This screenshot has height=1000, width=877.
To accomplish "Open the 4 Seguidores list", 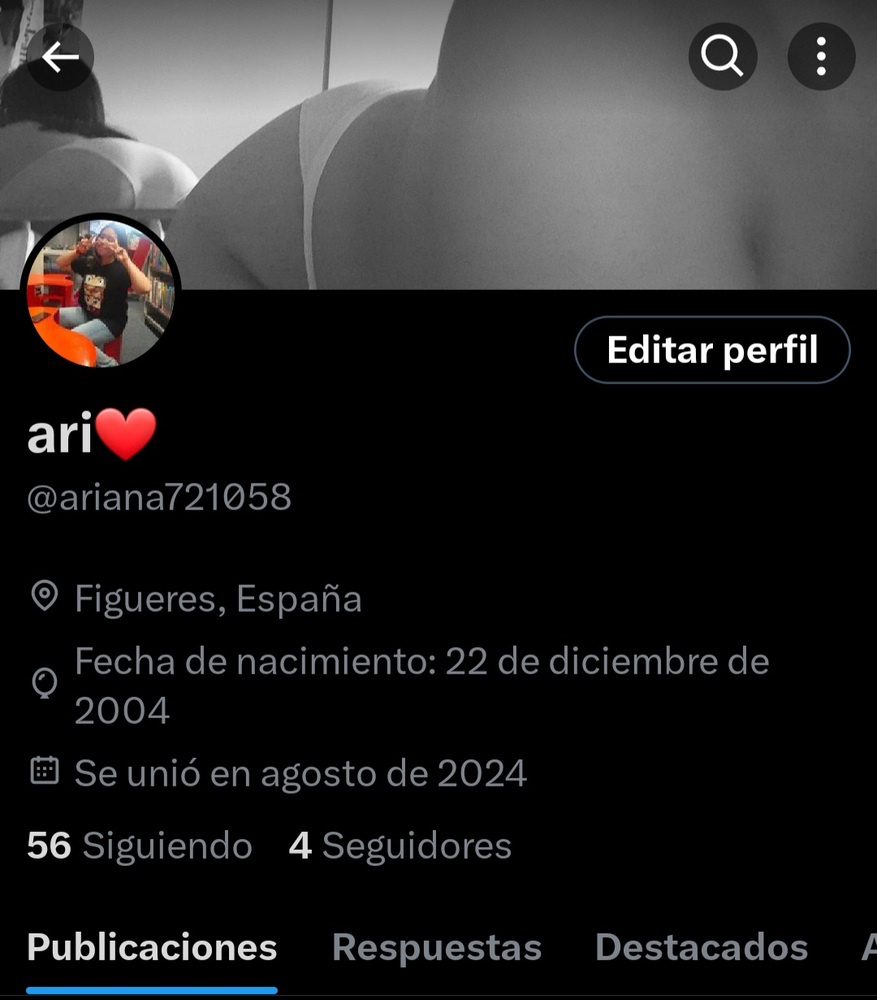I will (x=400, y=846).
